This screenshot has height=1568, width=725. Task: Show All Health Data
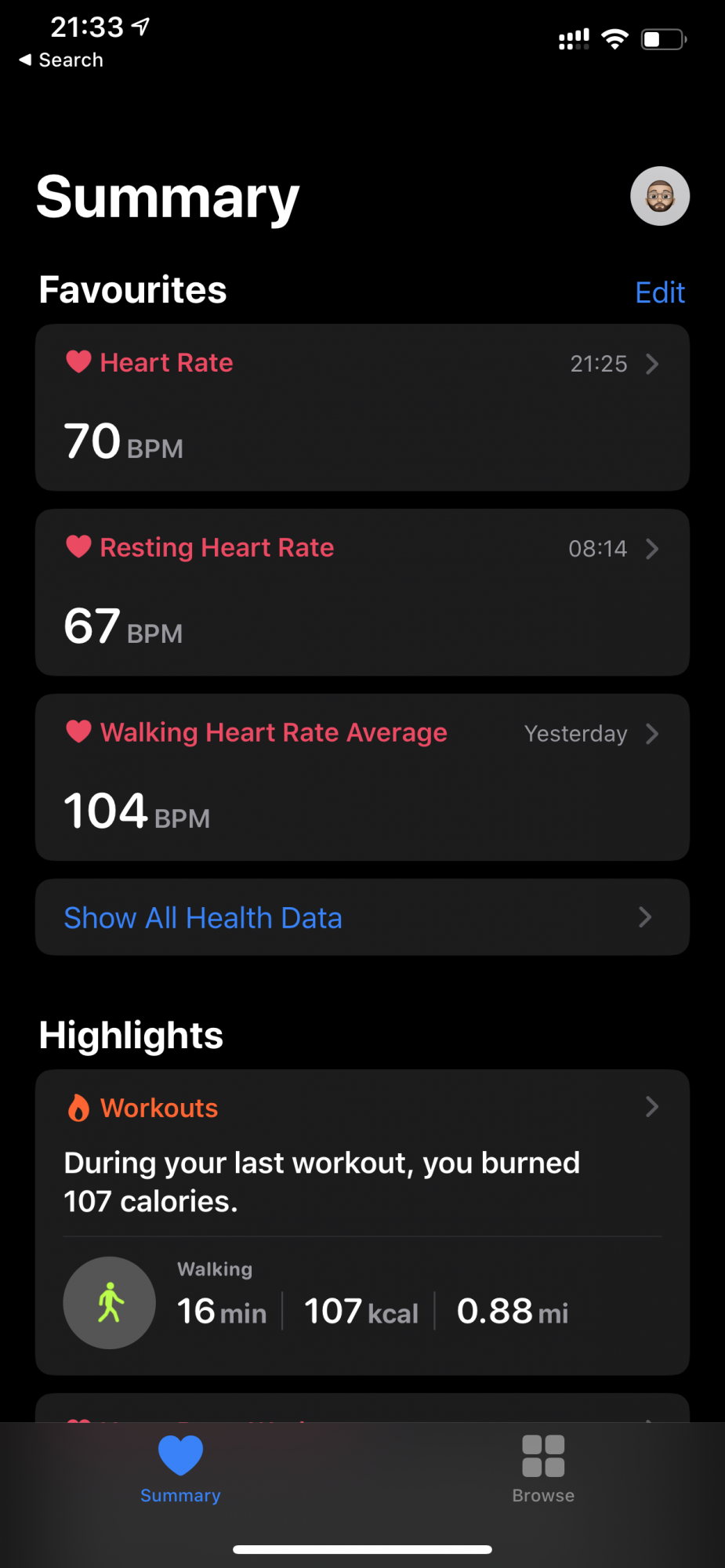[362, 917]
